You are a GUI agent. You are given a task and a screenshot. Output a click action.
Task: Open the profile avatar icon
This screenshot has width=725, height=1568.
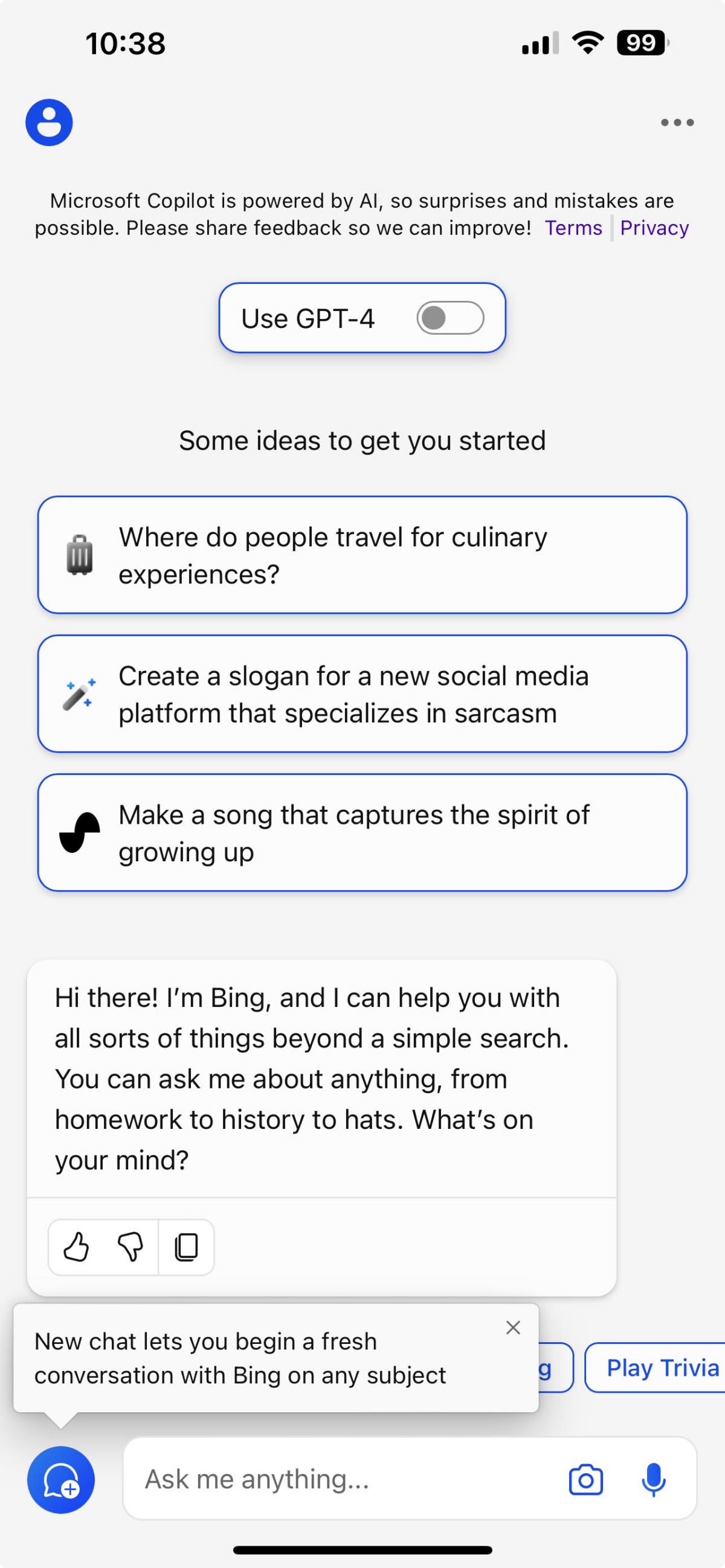click(x=49, y=123)
